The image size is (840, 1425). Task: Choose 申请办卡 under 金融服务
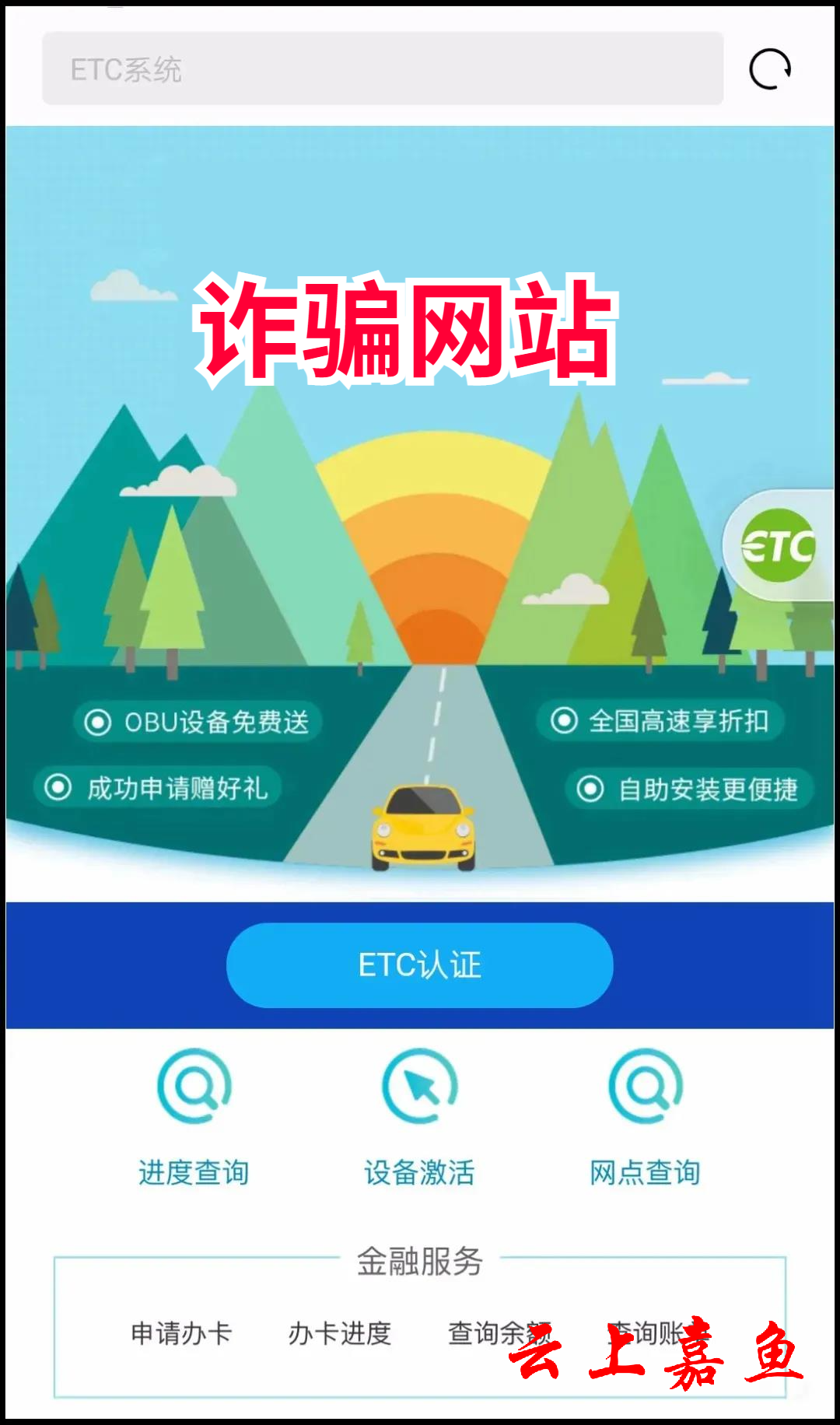pyautogui.click(x=181, y=1333)
